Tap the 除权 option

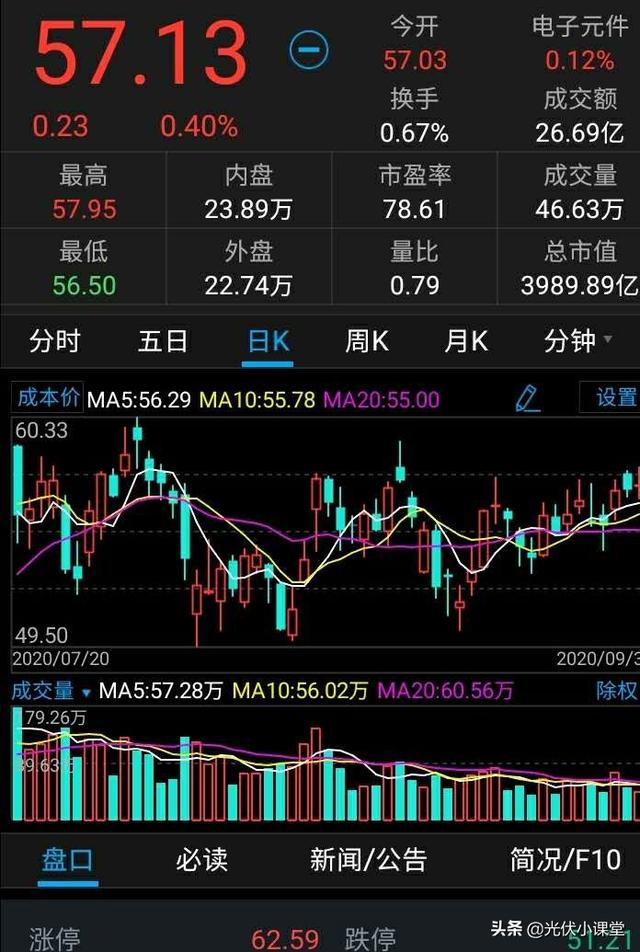click(x=616, y=691)
